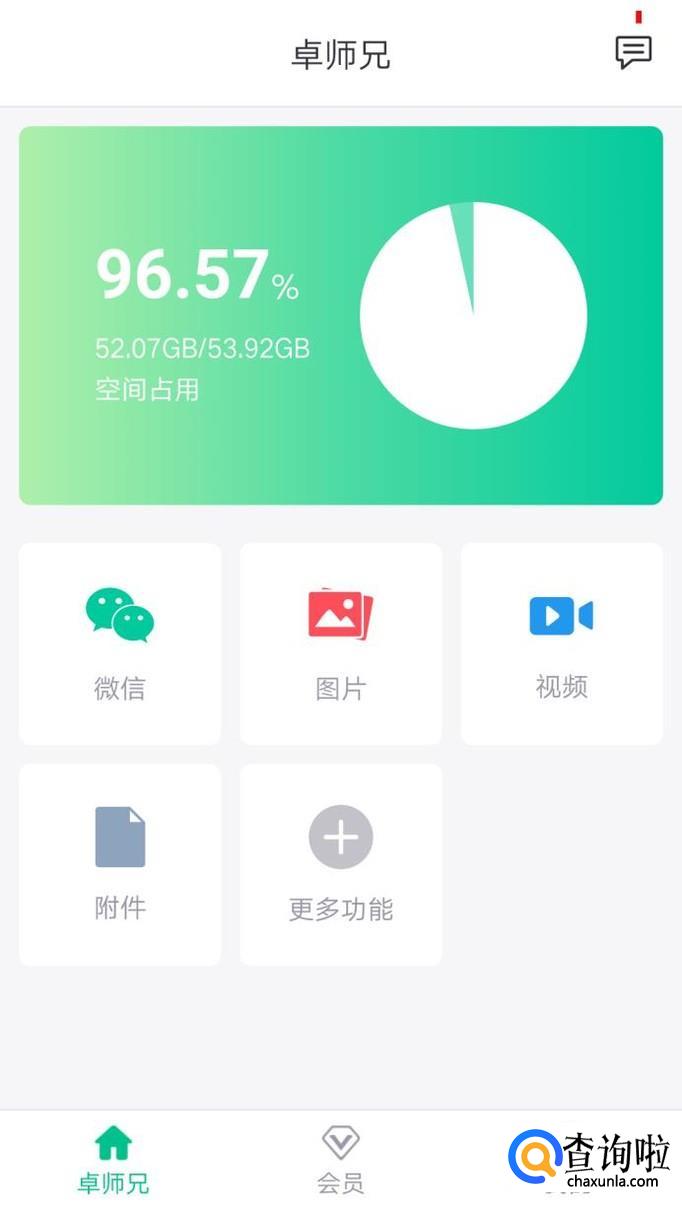Open the 微信 cleanup tile
Screen dimensions: 682x1212
120,644
